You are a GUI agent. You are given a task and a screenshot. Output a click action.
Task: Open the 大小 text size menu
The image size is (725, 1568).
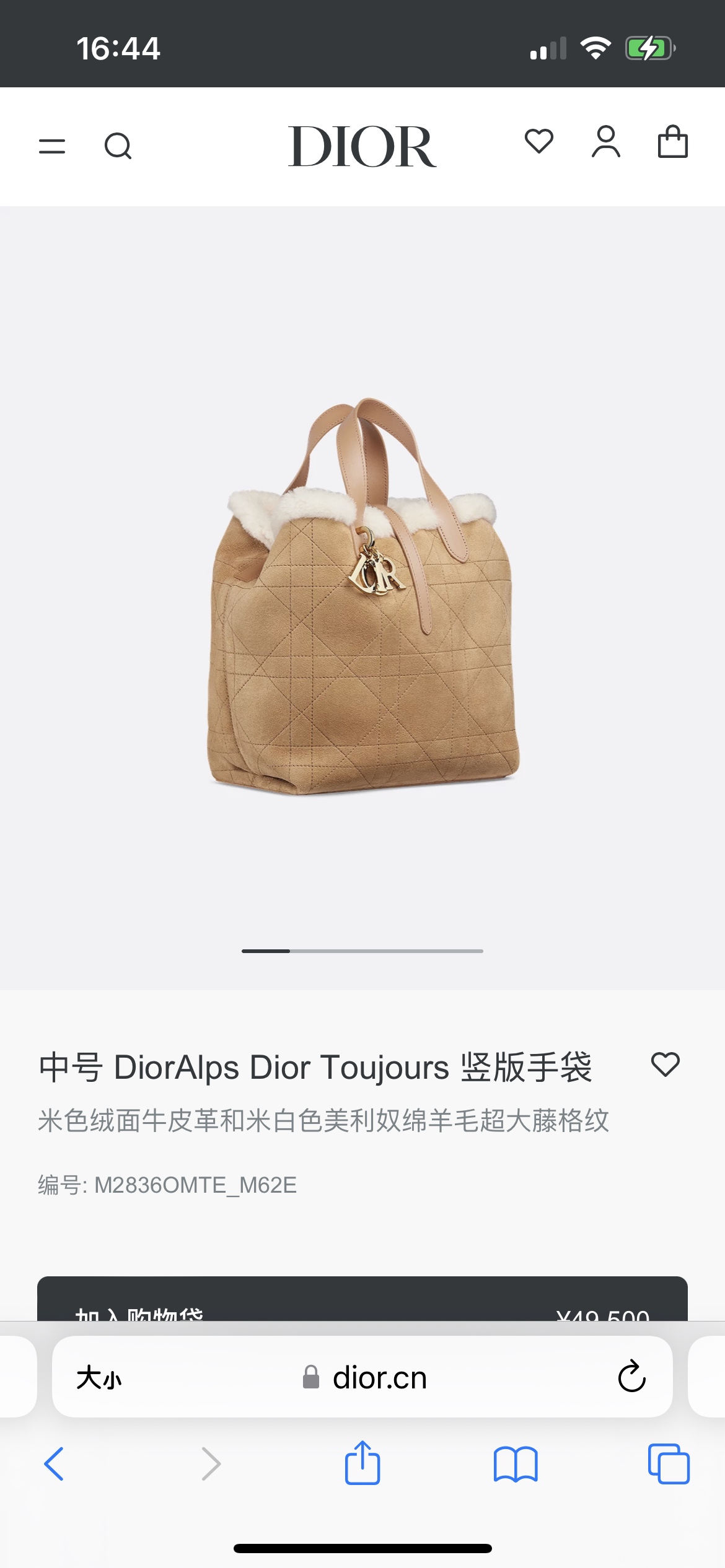[x=99, y=1378]
